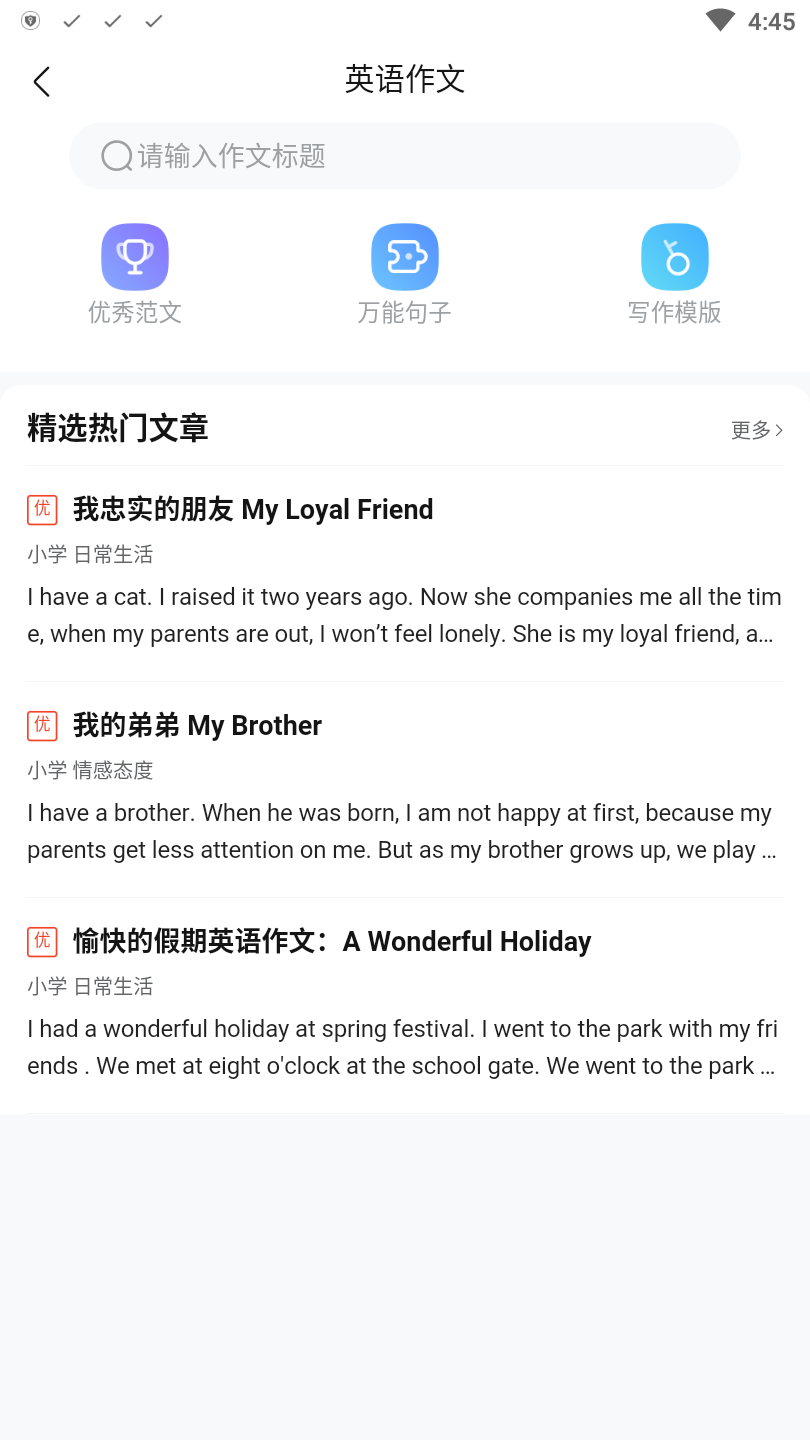Read the A Wonderful Holiday essay
This screenshot has height=1440, width=810.
(x=404, y=1004)
